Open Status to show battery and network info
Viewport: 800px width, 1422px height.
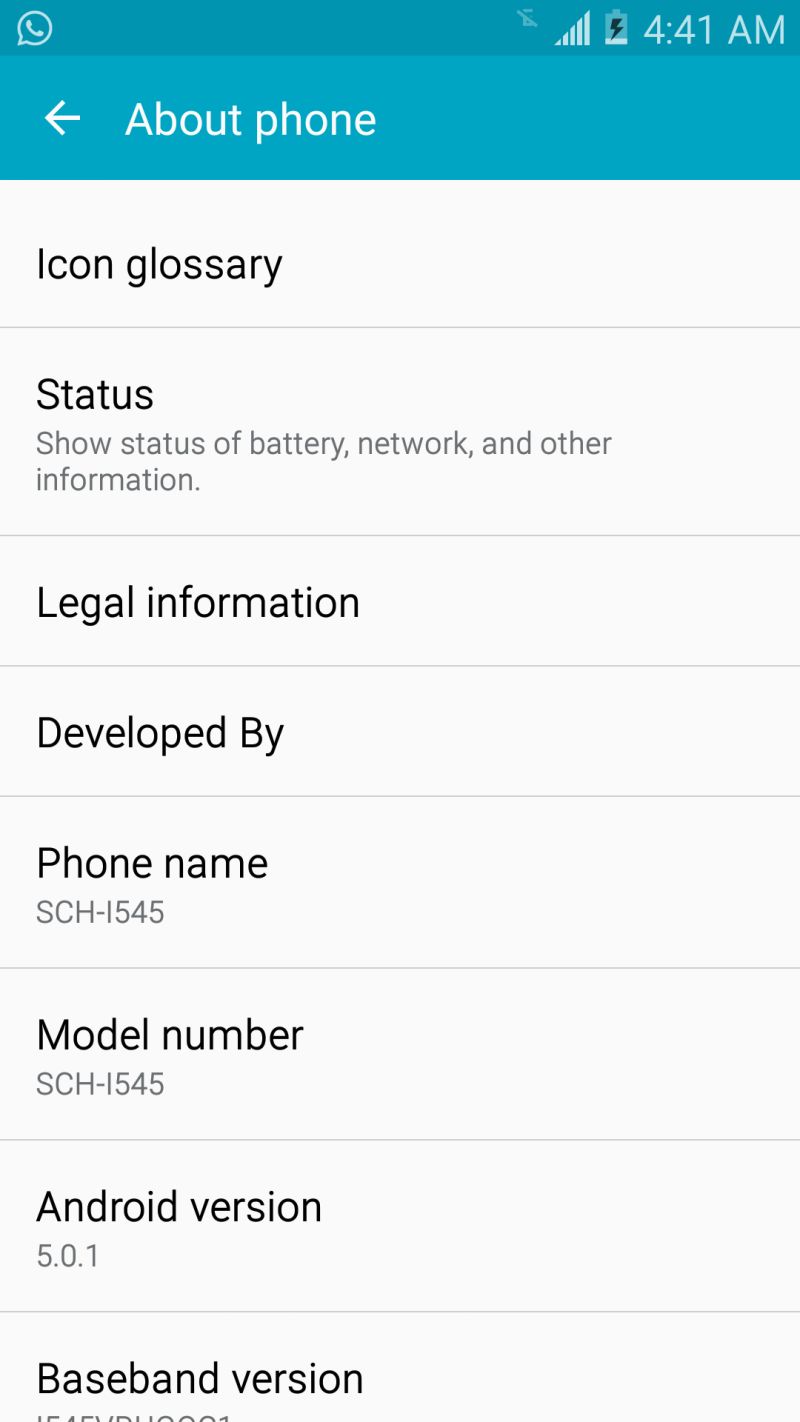[400, 430]
